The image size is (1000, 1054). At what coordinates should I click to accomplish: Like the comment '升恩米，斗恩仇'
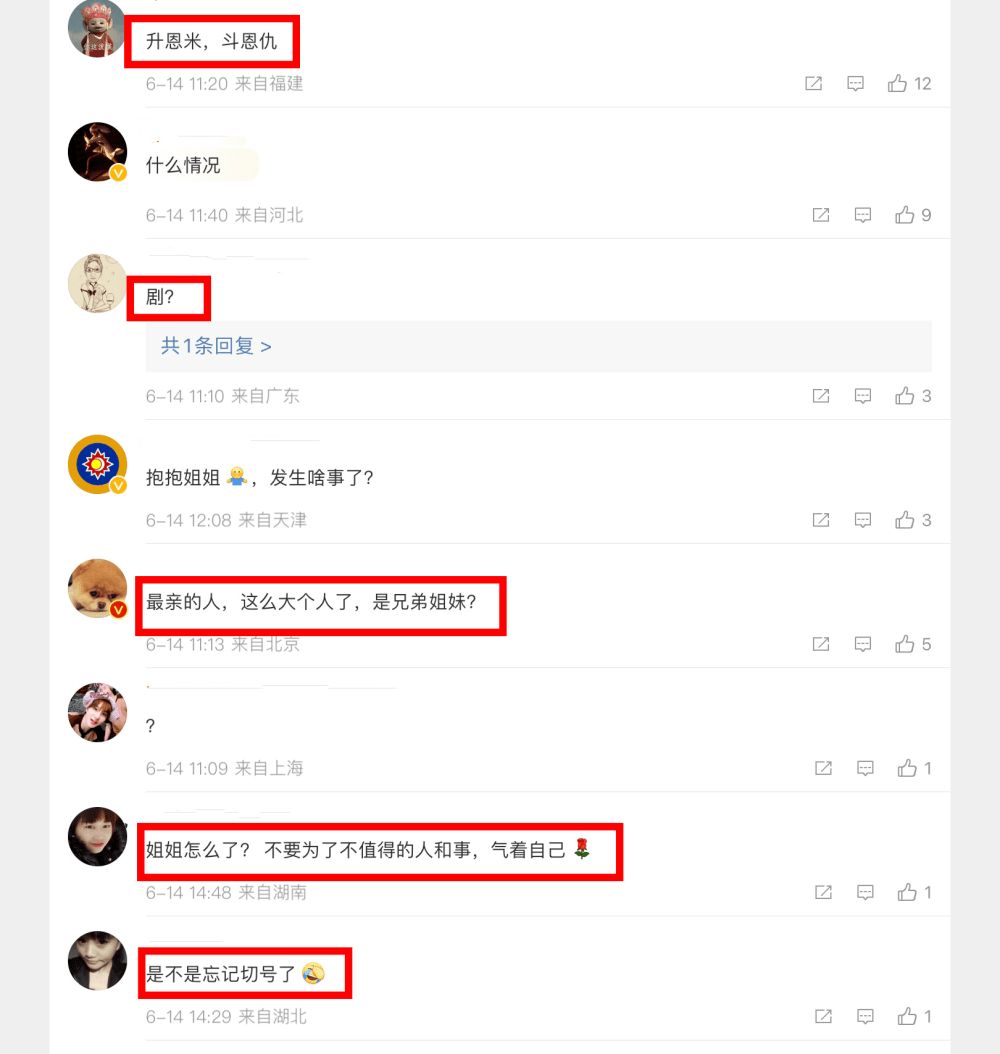coord(897,84)
